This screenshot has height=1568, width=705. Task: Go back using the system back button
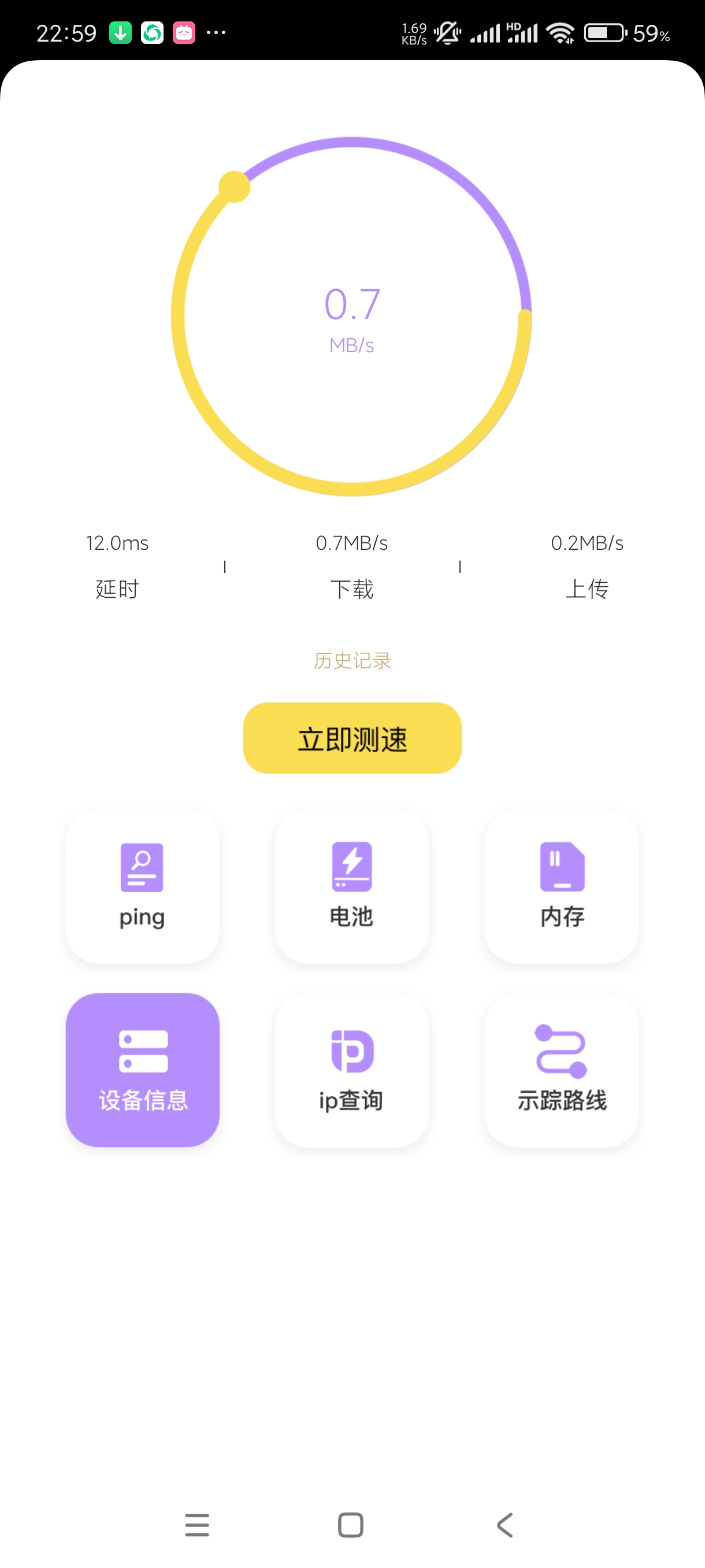pos(505,1525)
